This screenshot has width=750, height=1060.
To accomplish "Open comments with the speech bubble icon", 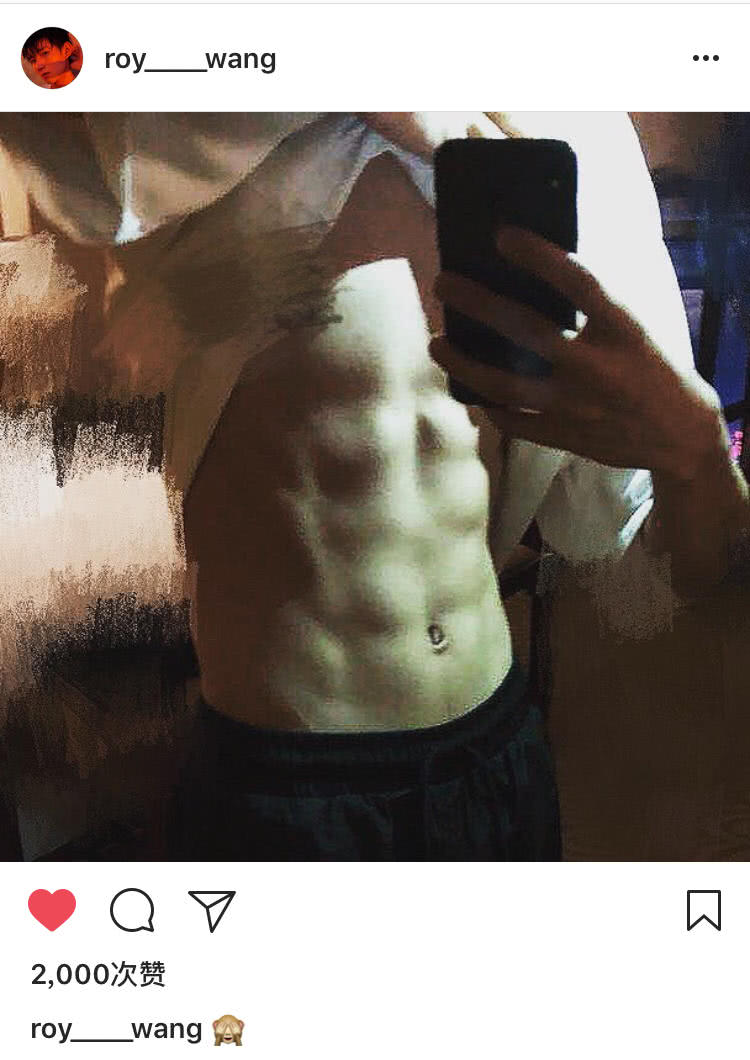I will (x=132, y=910).
